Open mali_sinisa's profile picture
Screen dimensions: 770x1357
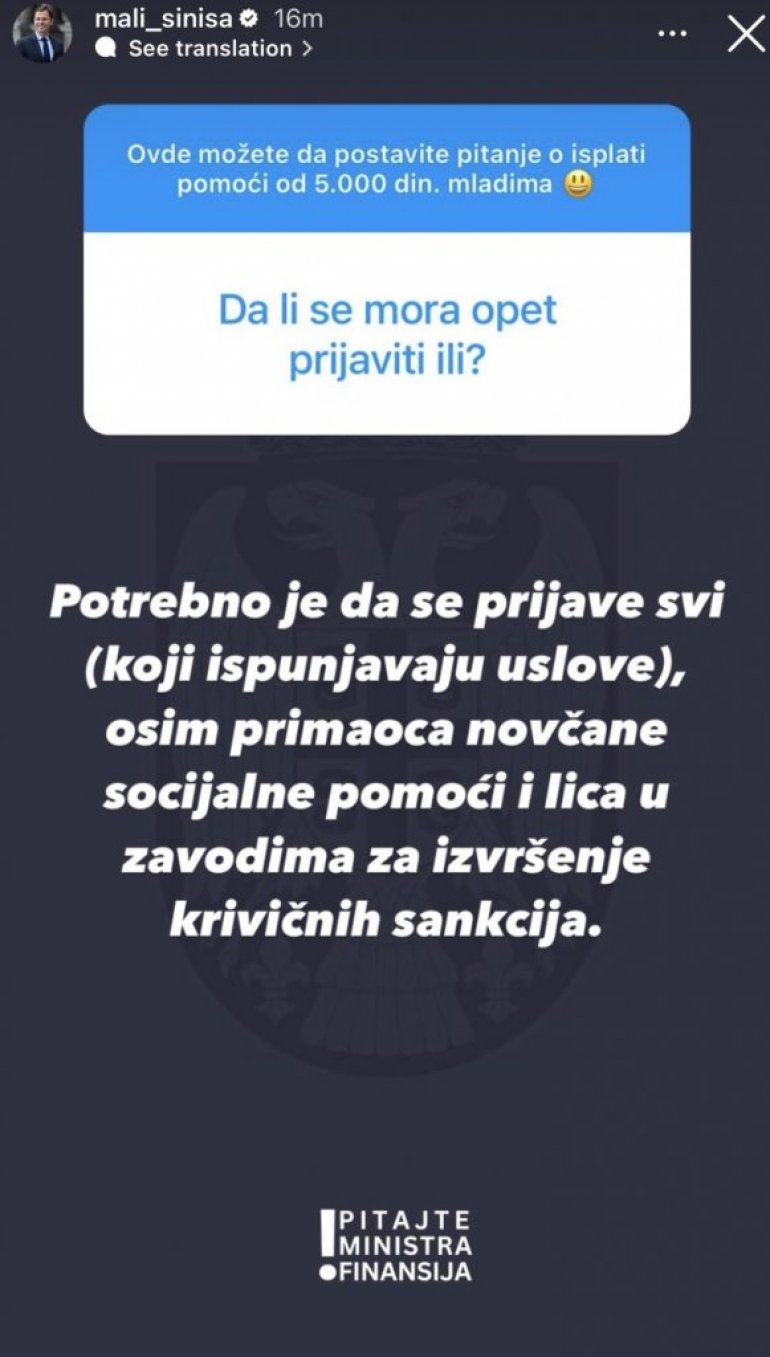pyautogui.click(x=42, y=33)
